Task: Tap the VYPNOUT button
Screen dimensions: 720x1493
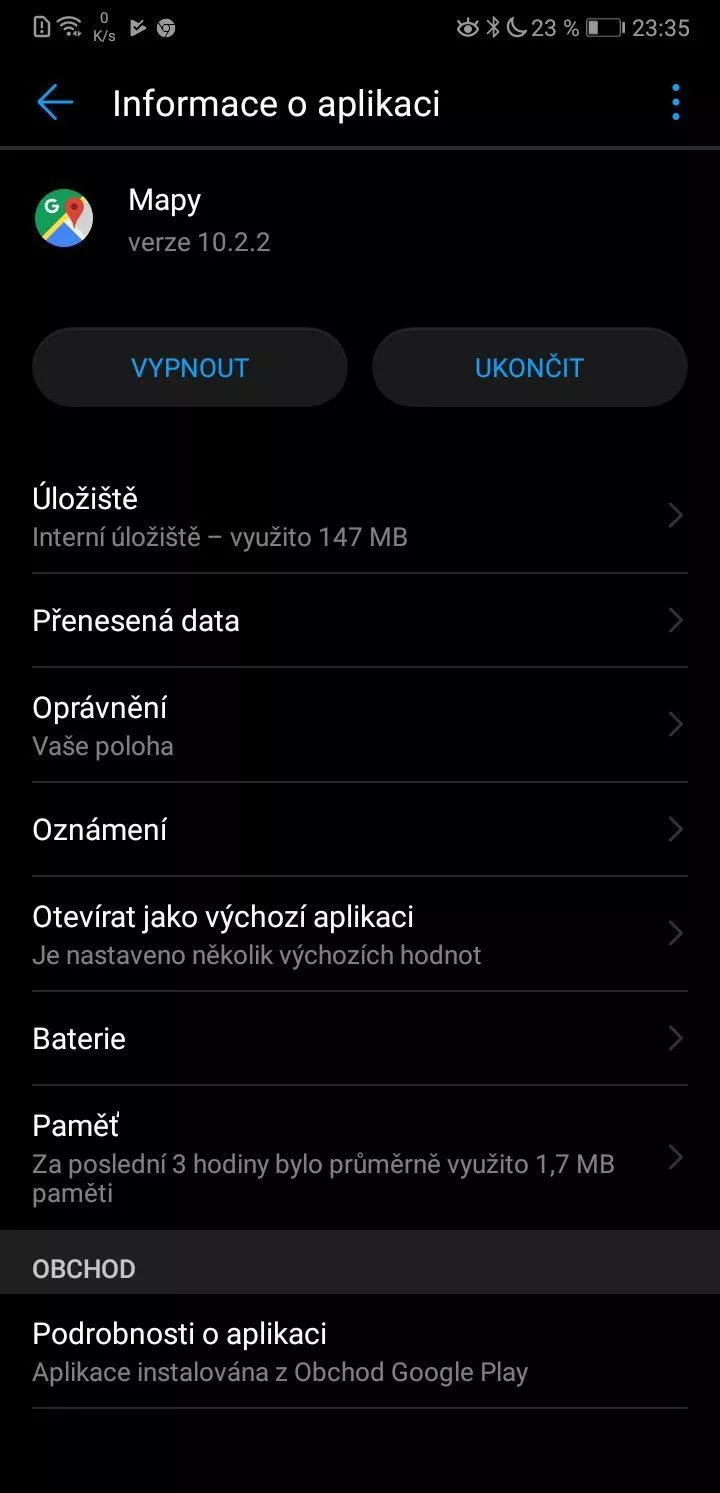Action: [x=190, y=367]
